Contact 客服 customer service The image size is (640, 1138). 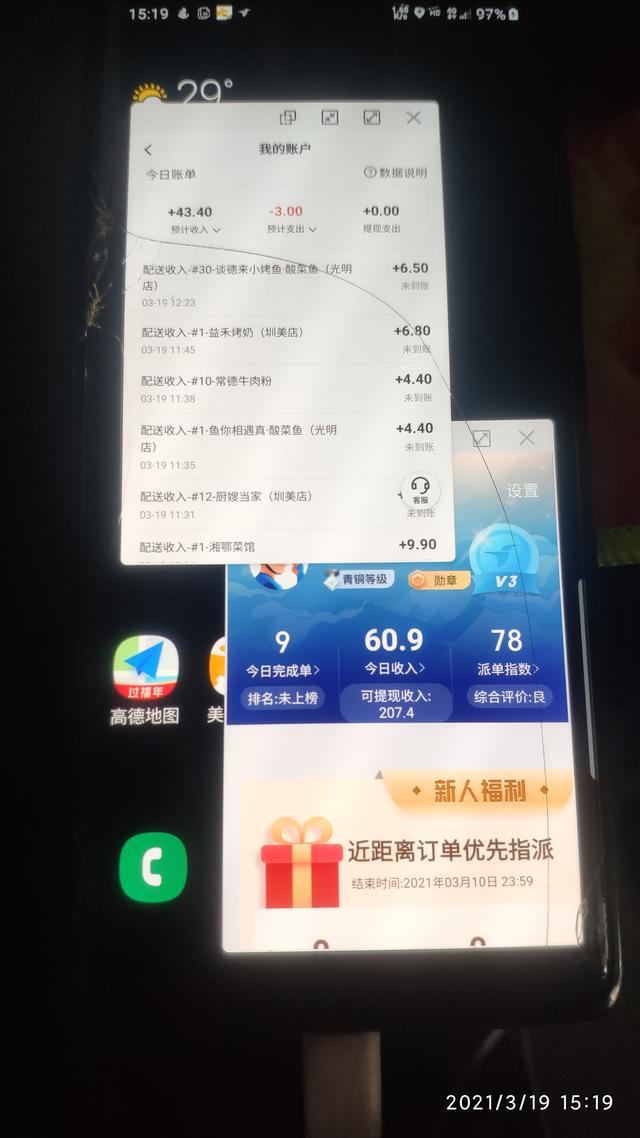(420, 490)
